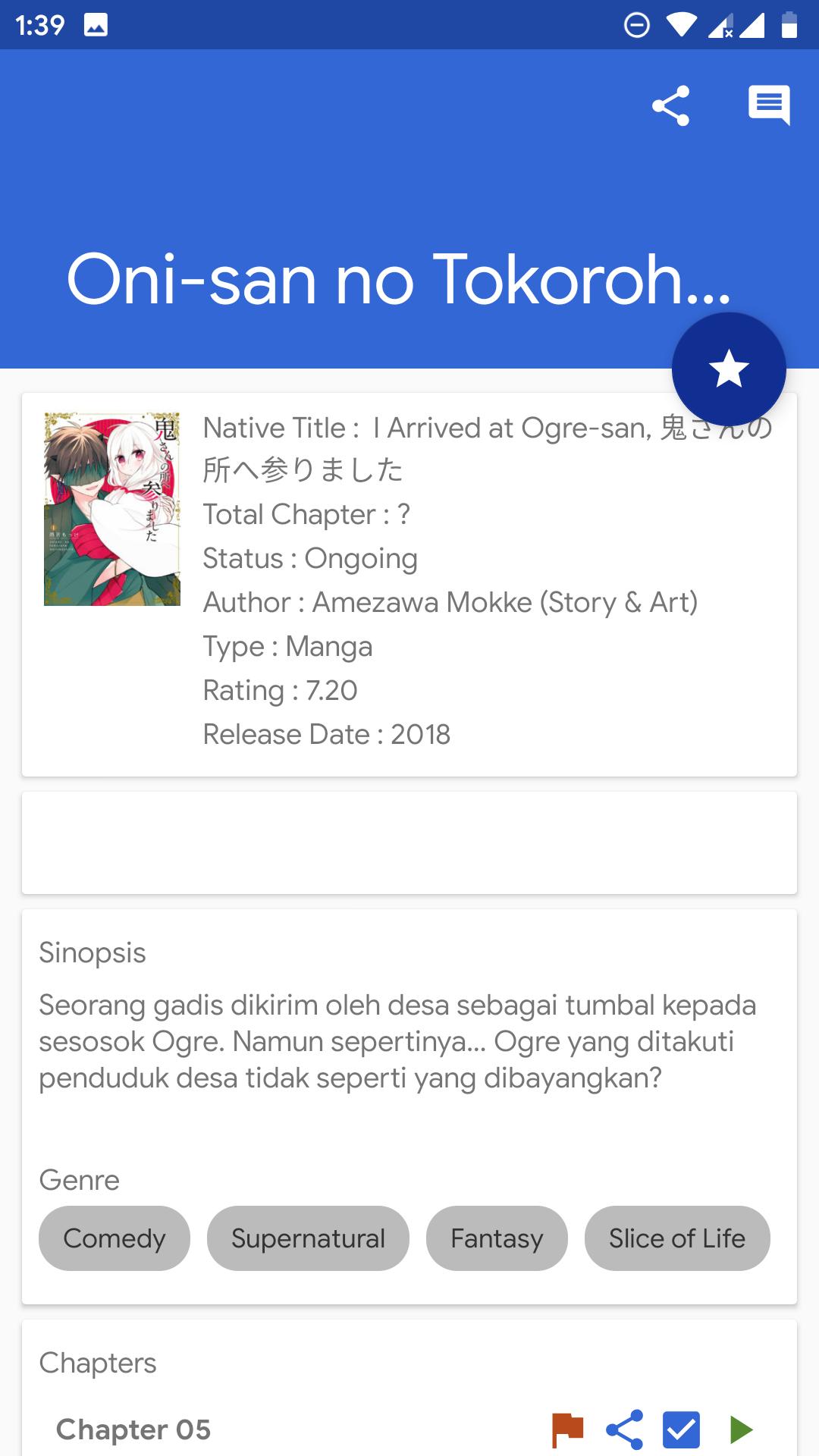Open Chapter 05 from the chapters list
The image size is (819, 1456).
coord(135,1429)
